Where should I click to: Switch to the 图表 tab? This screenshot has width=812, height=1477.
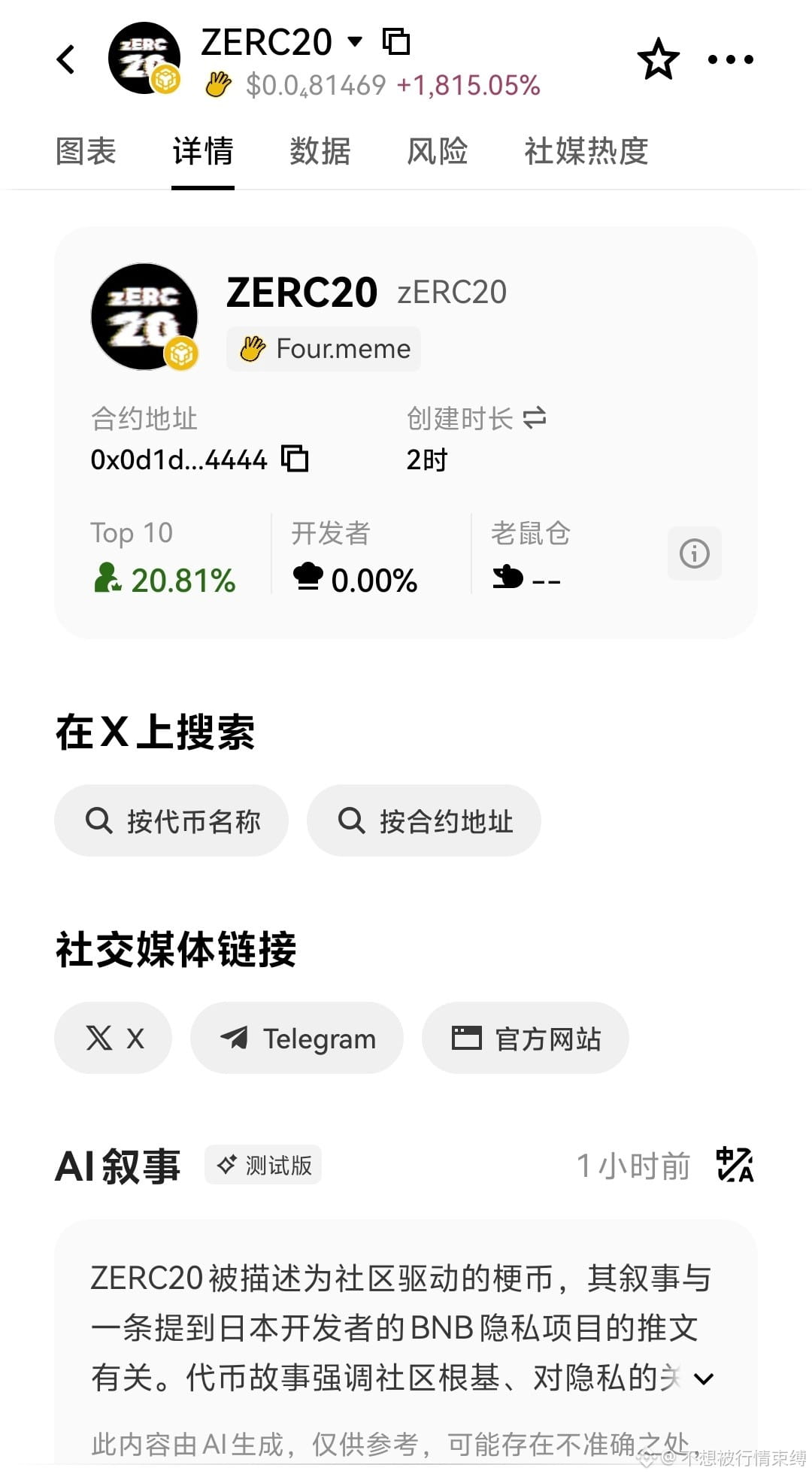tap(86, 151)
